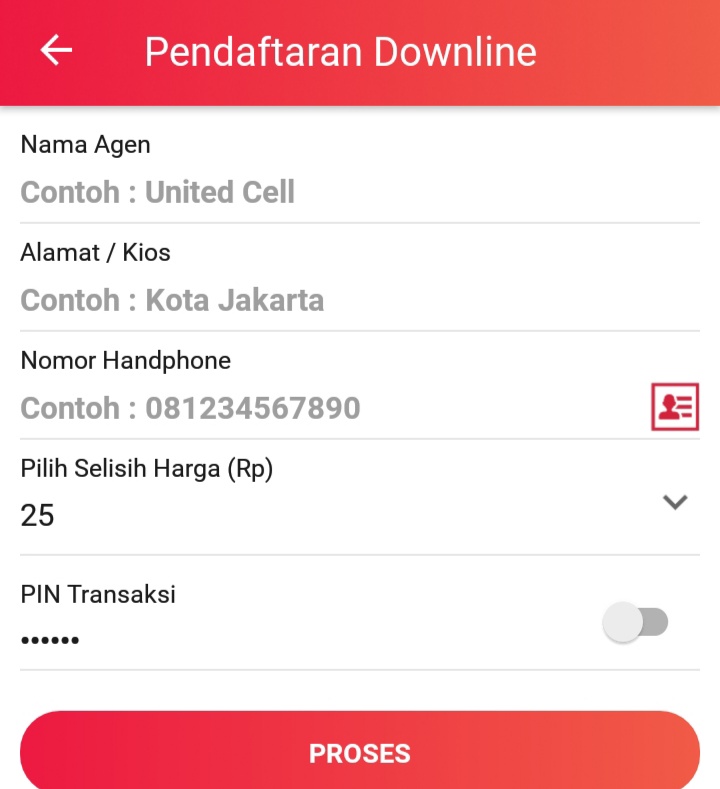The image size is (720, 789).
Task: Tap the down arrow to change Selisih Harga 25
Action: coord(674,504)
